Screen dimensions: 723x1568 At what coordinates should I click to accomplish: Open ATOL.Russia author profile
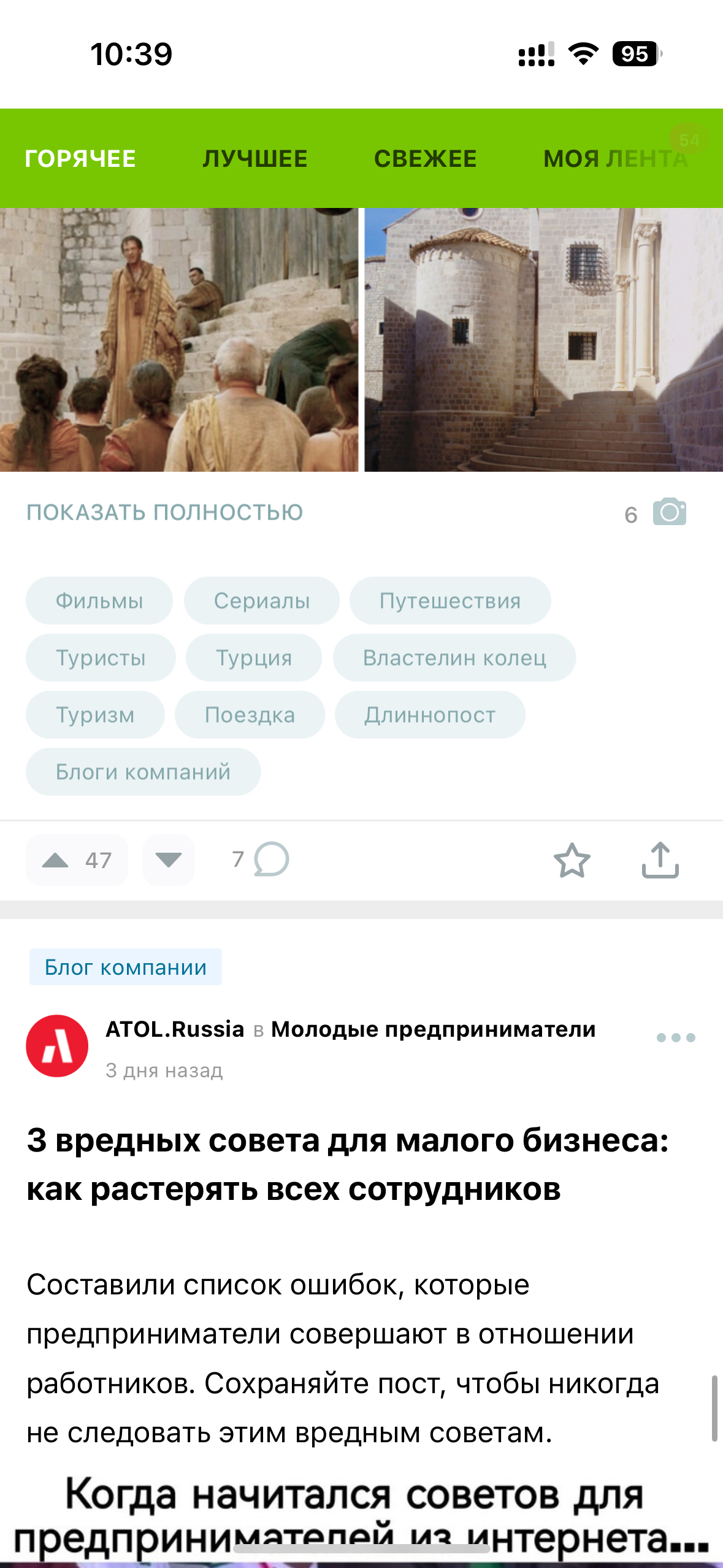[175, 1029]
